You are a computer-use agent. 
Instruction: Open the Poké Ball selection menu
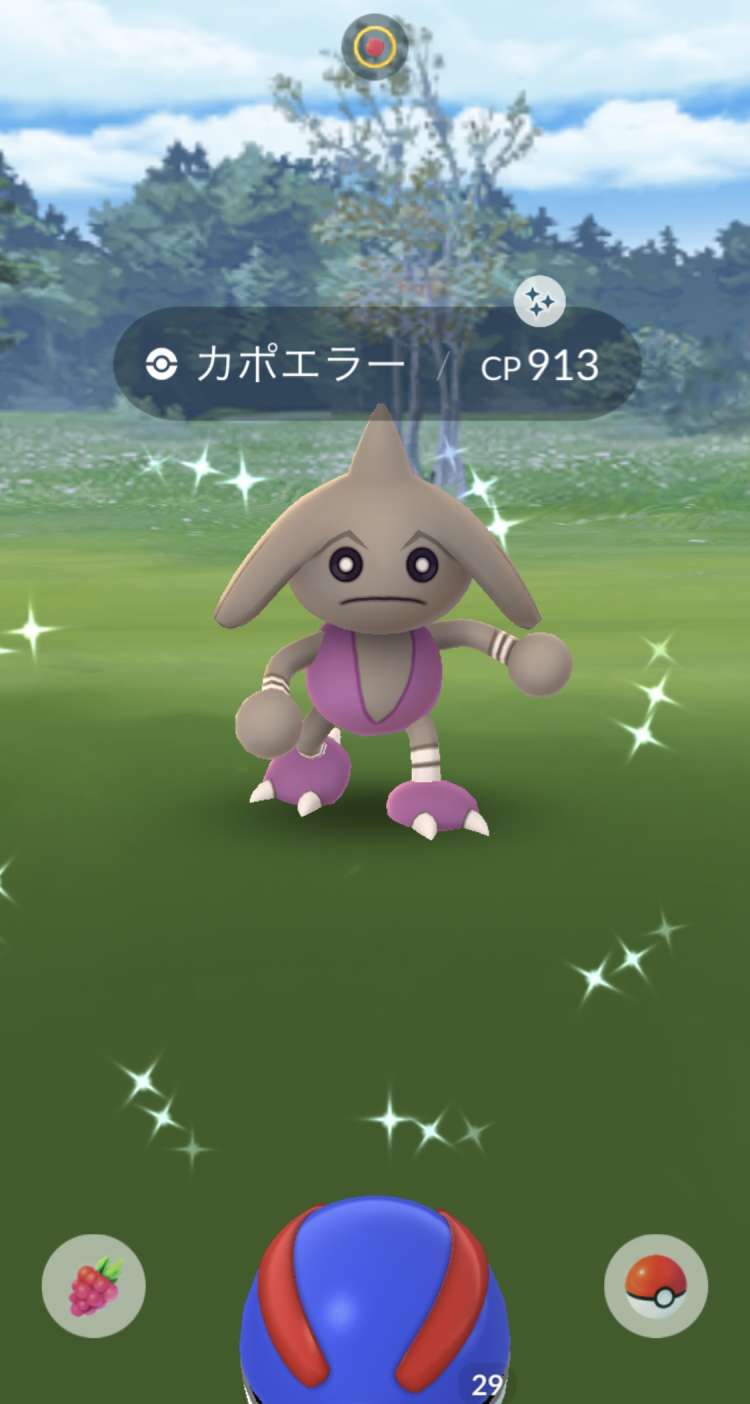tap(656, 1286)
